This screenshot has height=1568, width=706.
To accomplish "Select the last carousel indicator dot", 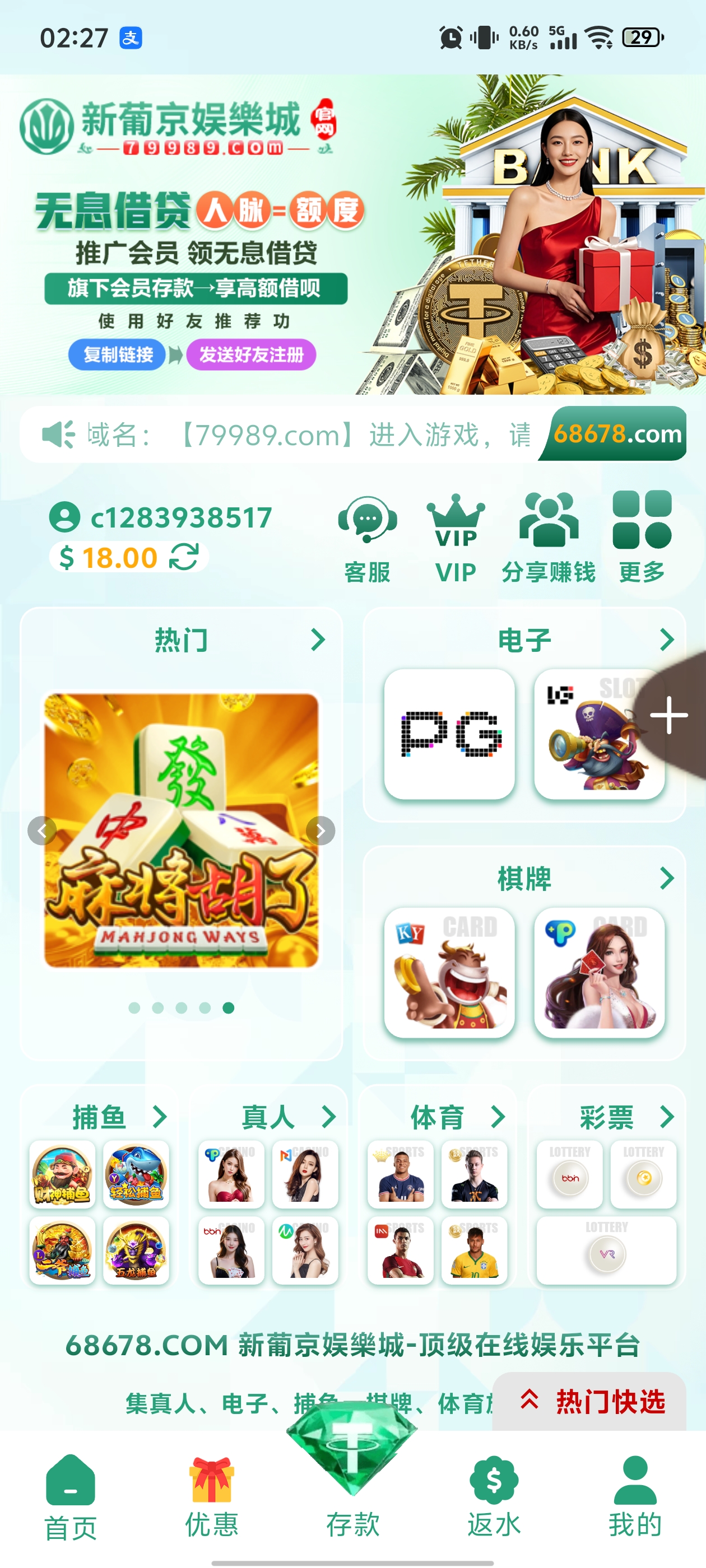I will click(228, 1007).
